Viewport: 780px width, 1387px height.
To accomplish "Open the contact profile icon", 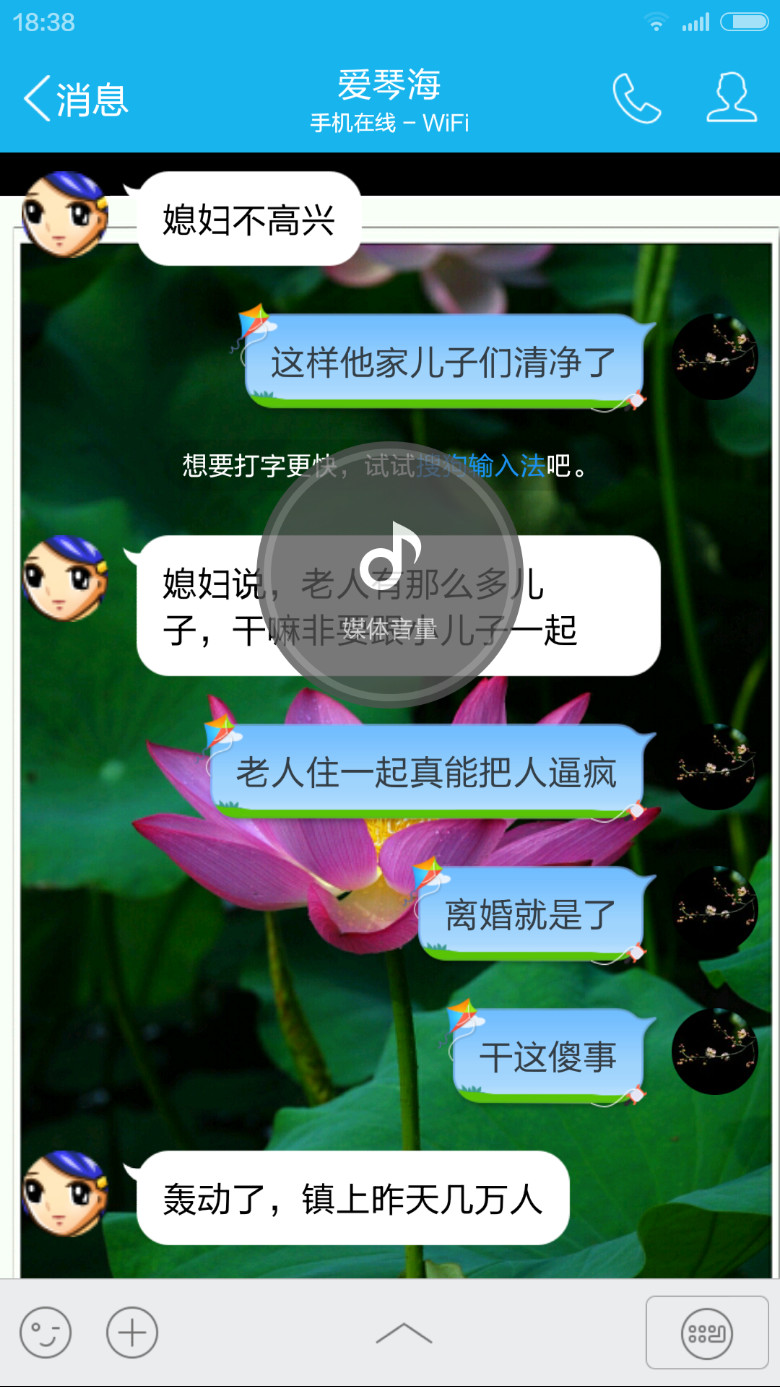I will tap(732, 98).
